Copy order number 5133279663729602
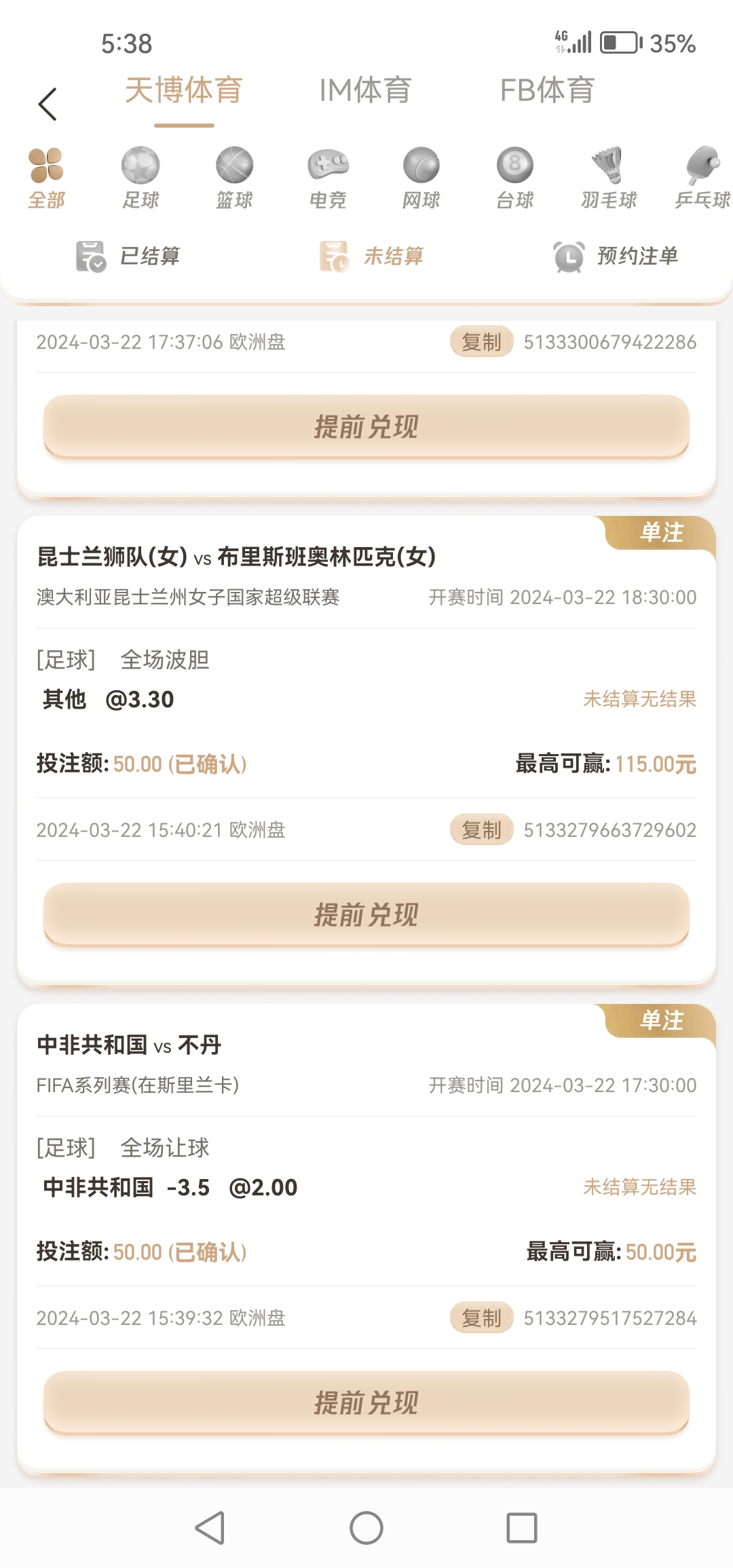 [x=481, y=830]
